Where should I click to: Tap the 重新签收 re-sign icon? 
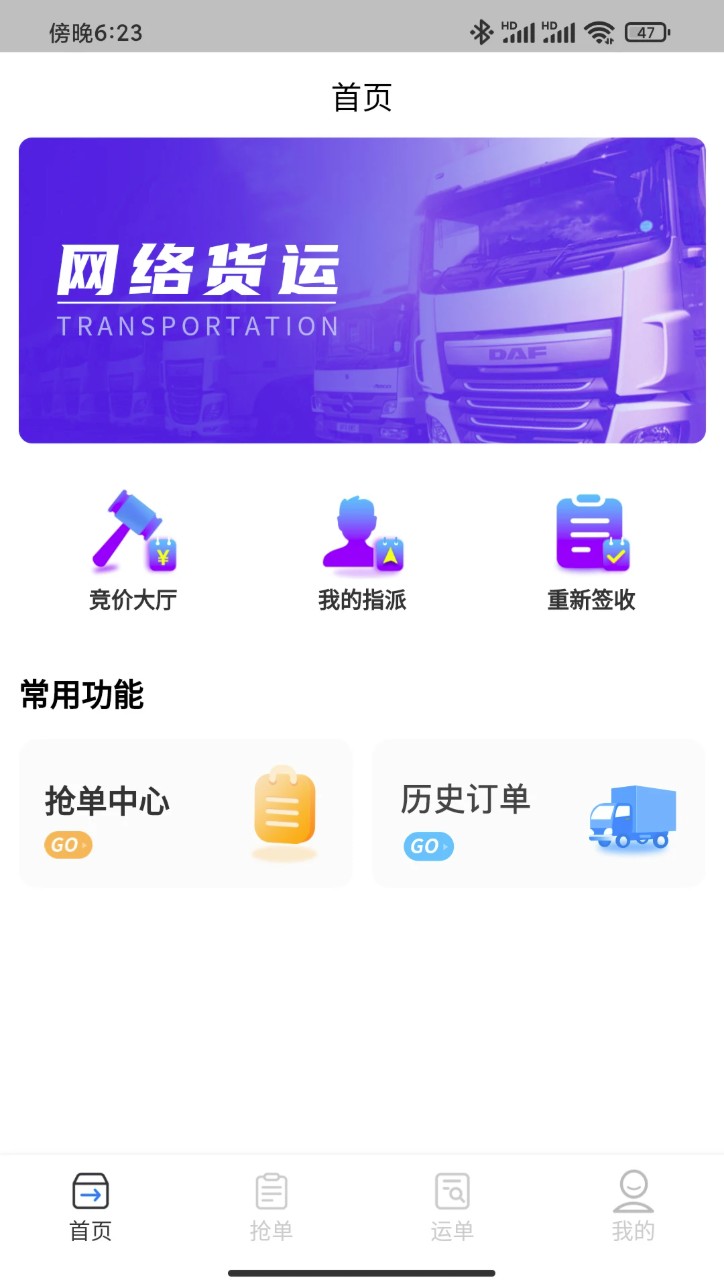tap(589, 530)
